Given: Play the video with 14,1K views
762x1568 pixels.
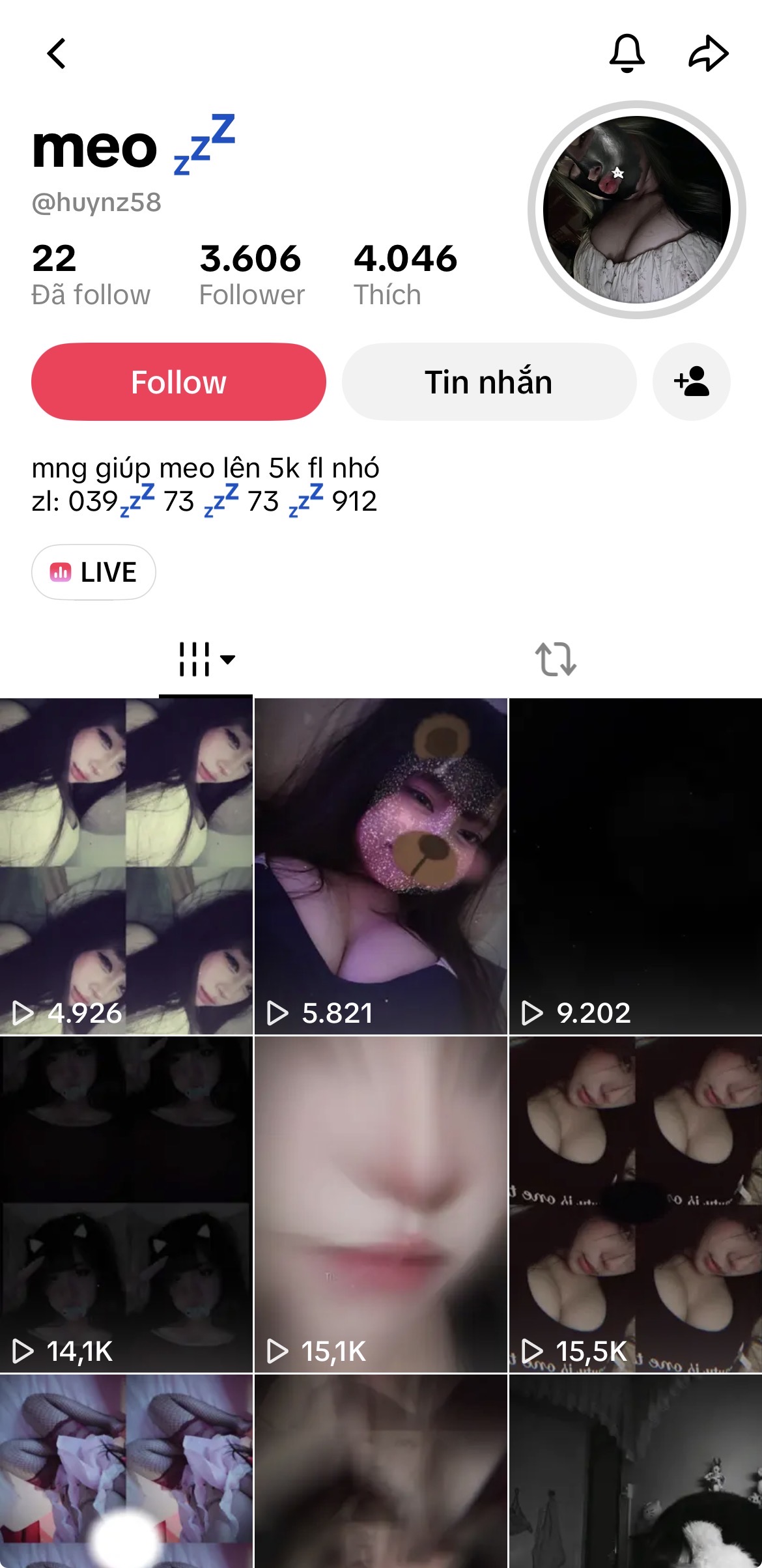Looking at the screenshot, I should tap(126, 1205).
